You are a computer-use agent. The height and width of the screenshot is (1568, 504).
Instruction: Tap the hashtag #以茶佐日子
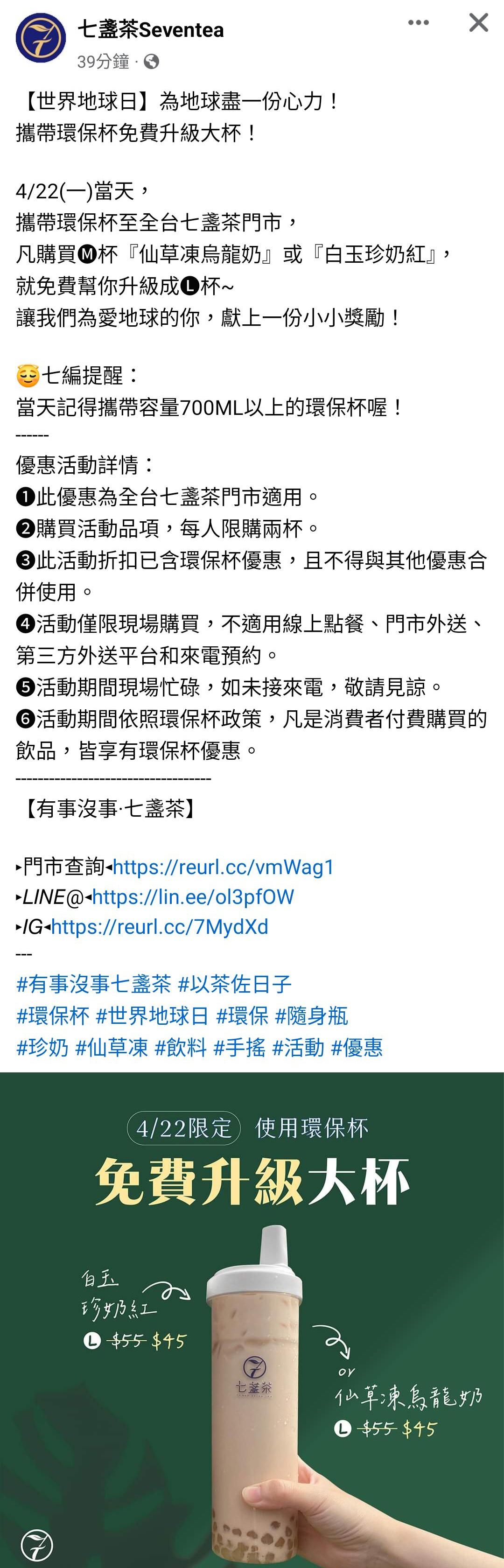click(234, 984)
